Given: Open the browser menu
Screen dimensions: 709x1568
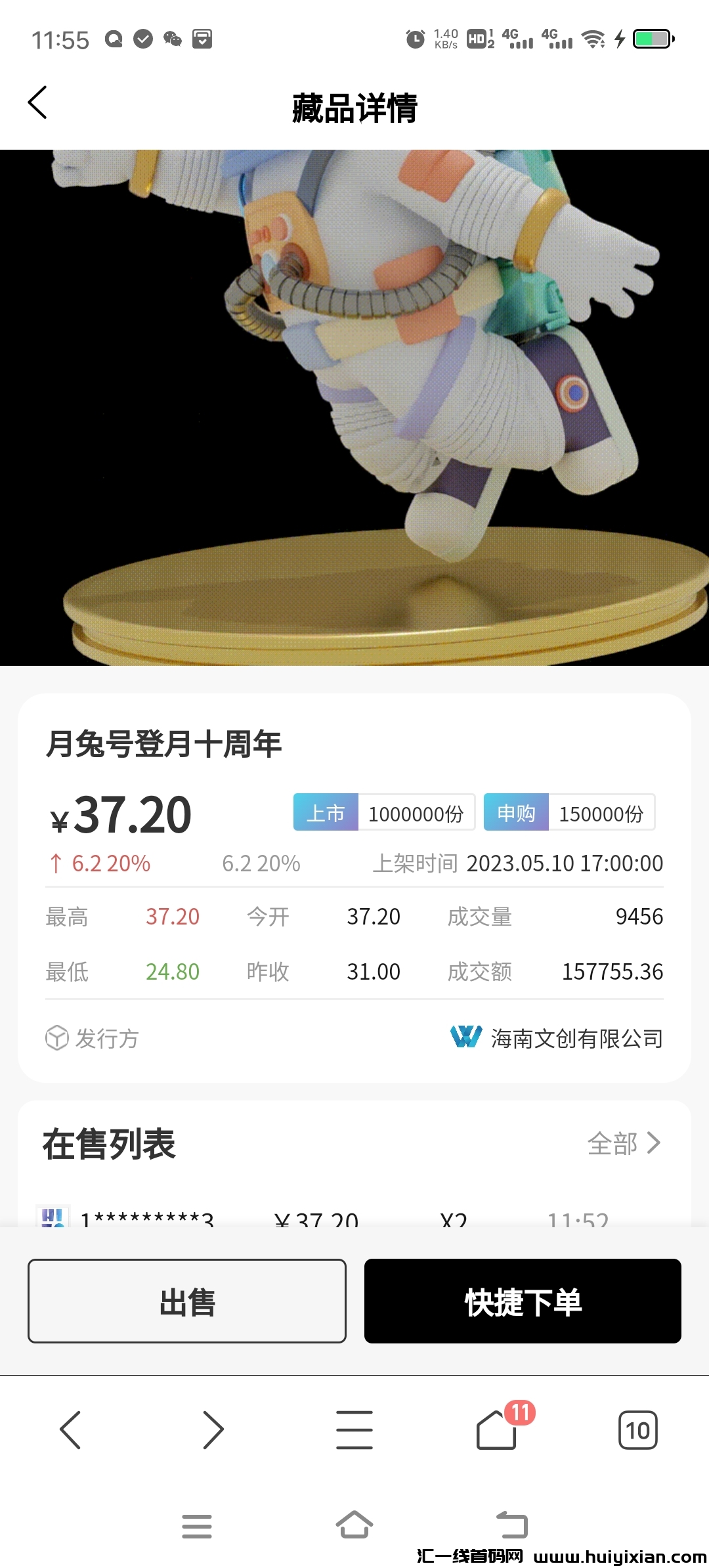Looking at the screenshot, I should pyautogui.click(x=354, y=1429).
